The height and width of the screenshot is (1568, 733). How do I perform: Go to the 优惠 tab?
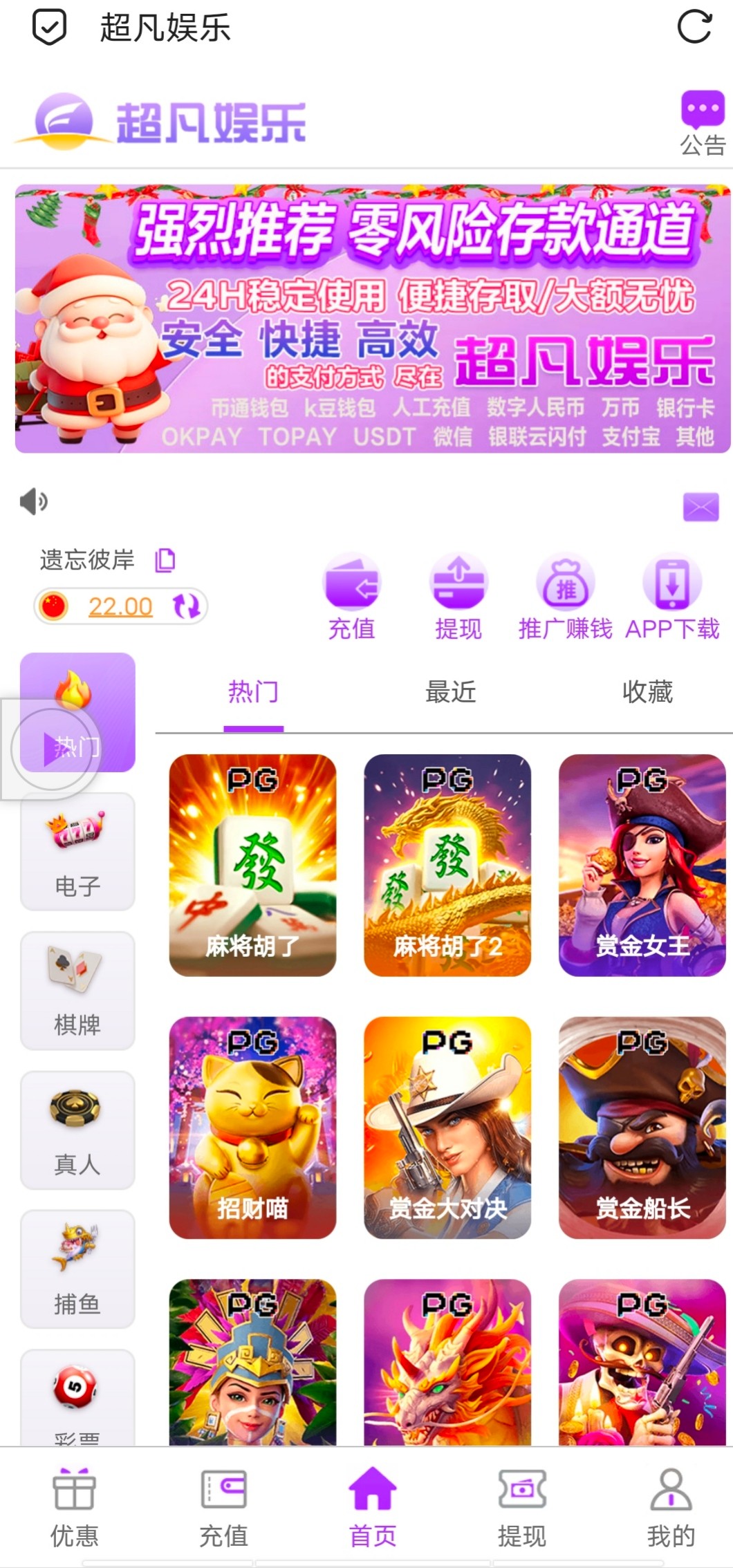click(x=74, y=1507)
